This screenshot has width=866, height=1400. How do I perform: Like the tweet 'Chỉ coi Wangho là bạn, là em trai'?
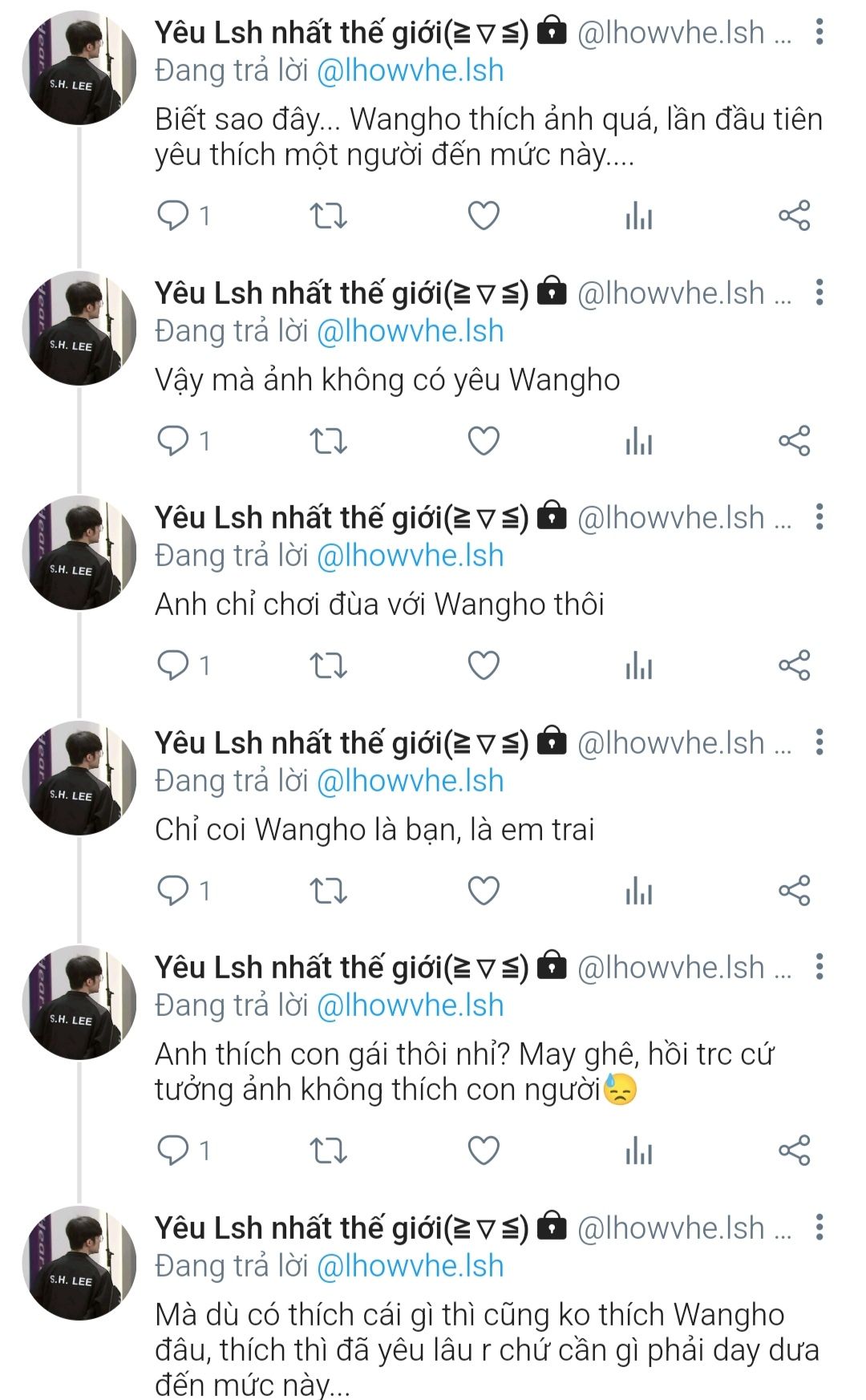pos(484,890)
